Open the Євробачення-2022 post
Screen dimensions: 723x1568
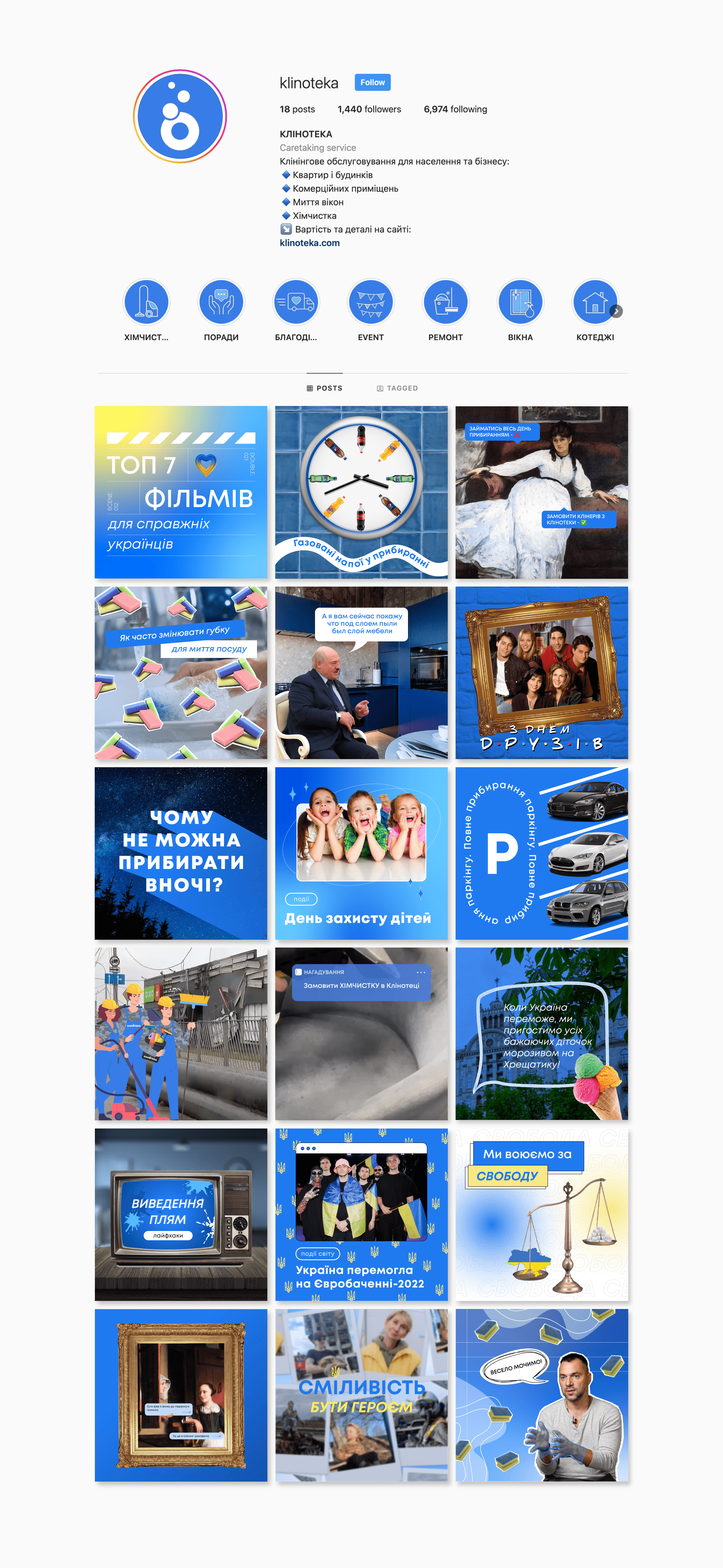pos(362,1215)
